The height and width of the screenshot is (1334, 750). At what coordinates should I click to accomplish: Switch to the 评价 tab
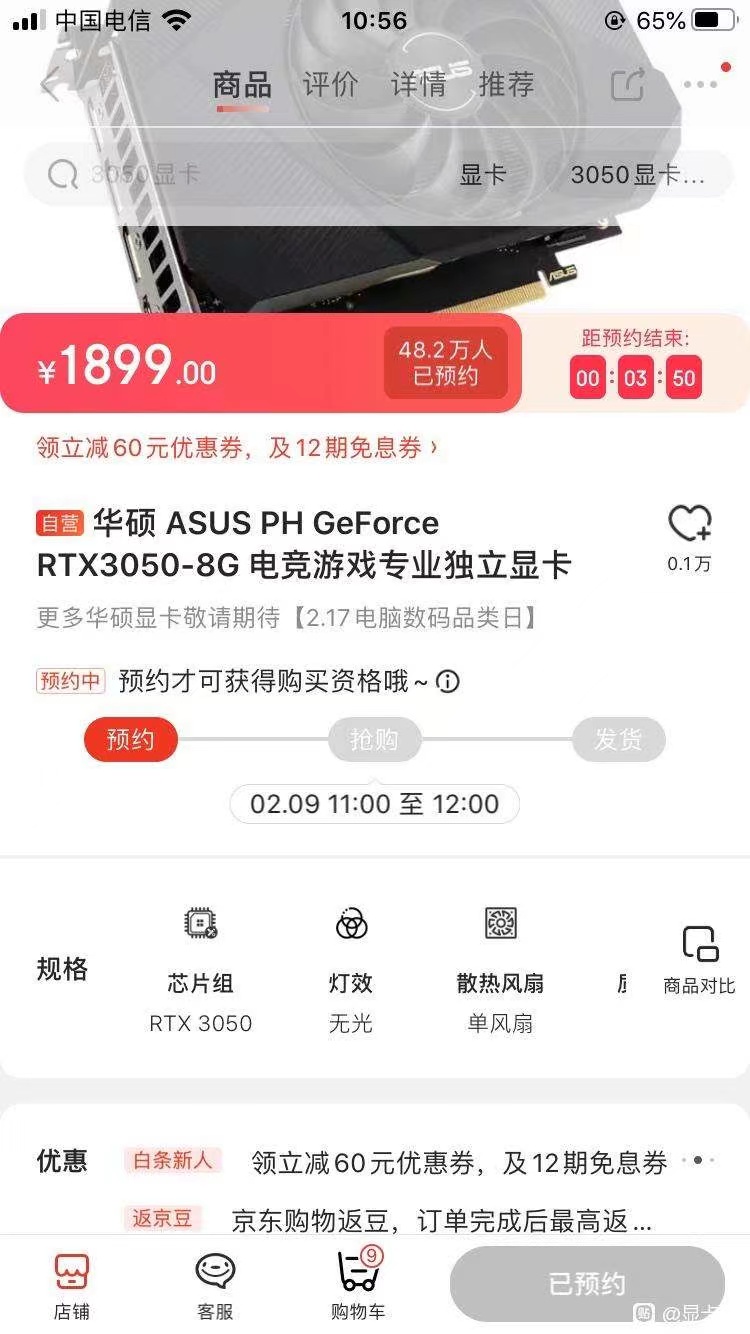(330, 85)
